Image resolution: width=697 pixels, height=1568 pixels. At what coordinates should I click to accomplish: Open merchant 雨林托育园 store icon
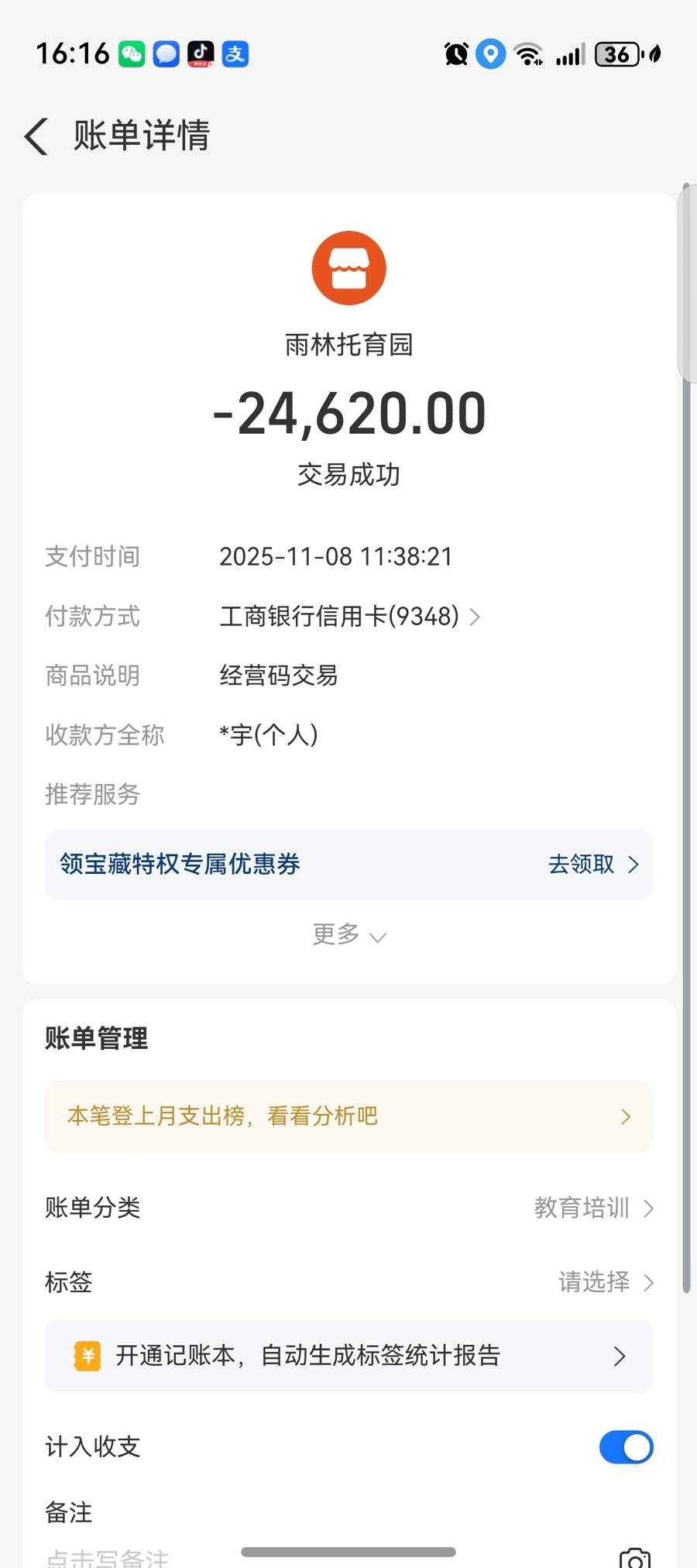pyautogui.click(x=348, y=268)
